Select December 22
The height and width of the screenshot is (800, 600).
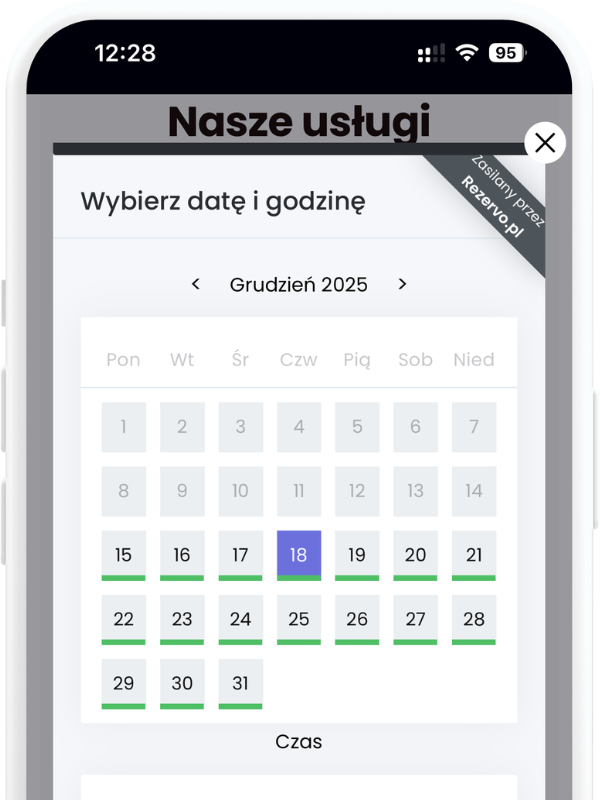[x=123, y=619]
